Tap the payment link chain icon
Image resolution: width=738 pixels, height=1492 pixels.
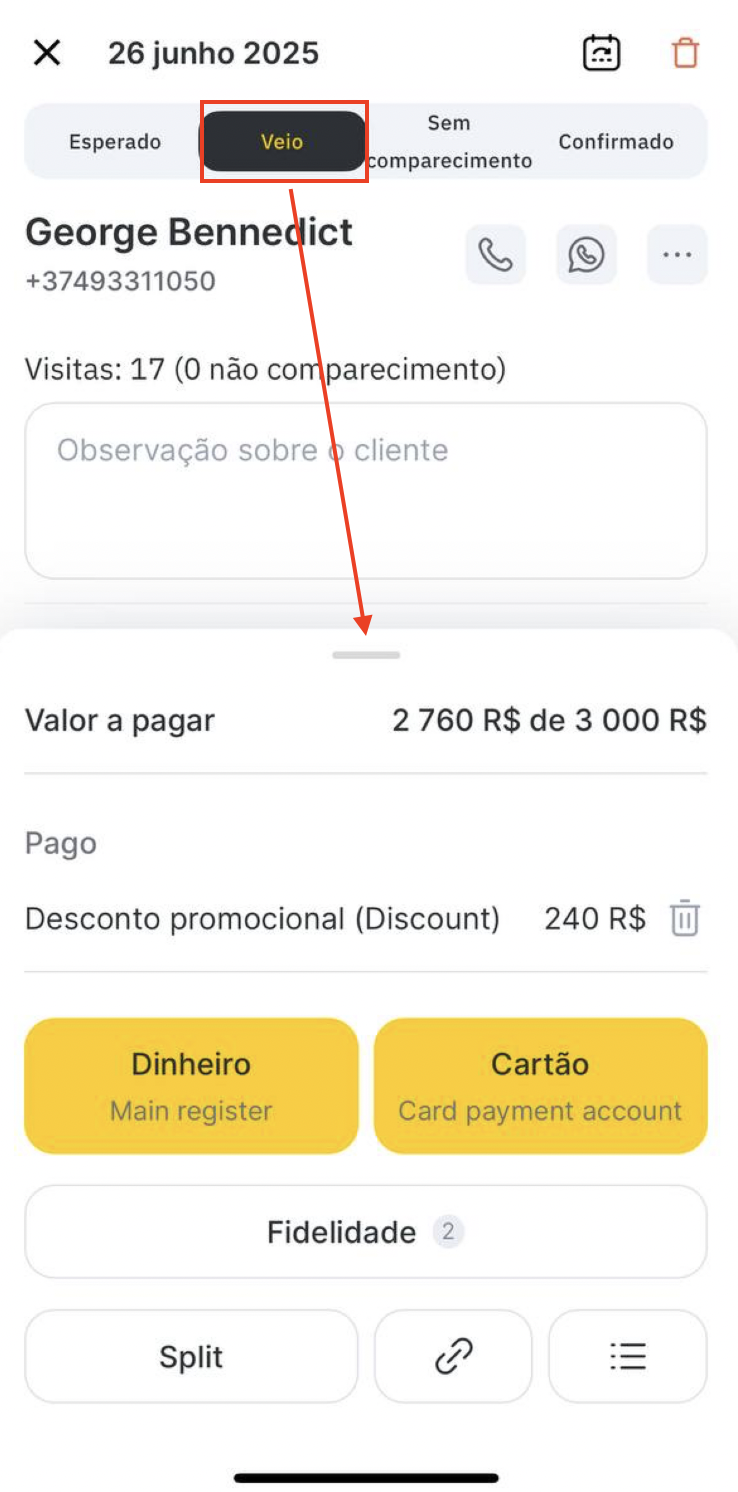(x=453, y=1357)
